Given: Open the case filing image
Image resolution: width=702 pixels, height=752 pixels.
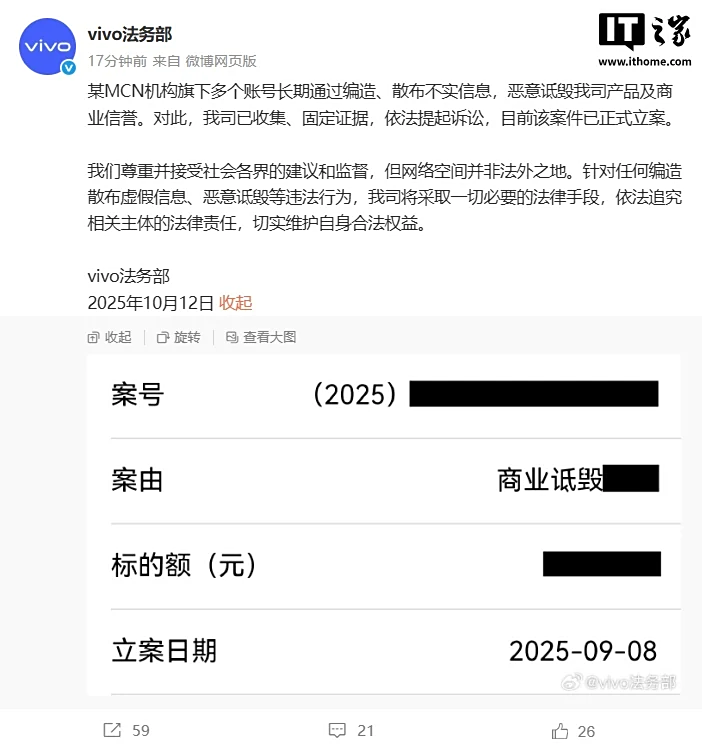Looking at the screenshot, I should [x=384, y=520].
